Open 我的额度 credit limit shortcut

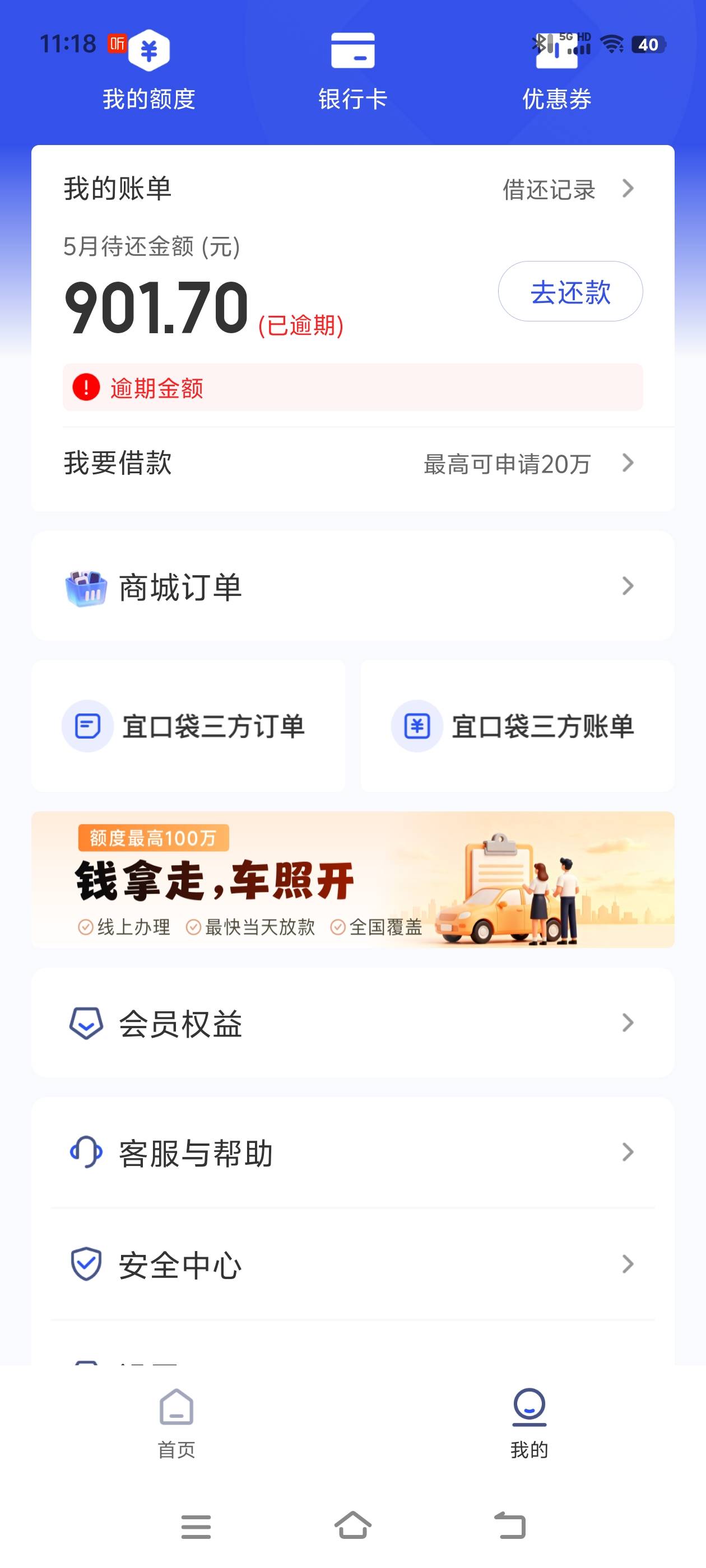[x=148, y=71]
